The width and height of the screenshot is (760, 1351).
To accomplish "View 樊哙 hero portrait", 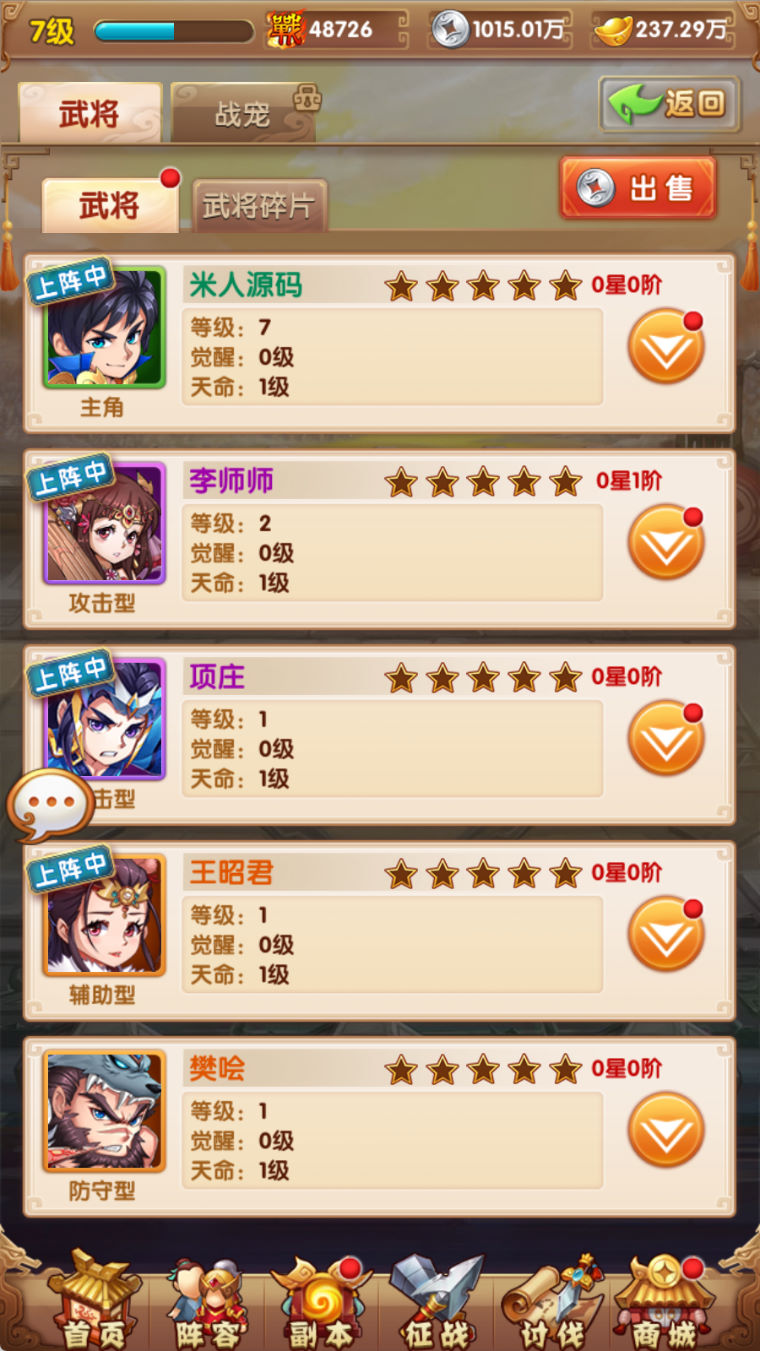I will (x=104, y=1111).
